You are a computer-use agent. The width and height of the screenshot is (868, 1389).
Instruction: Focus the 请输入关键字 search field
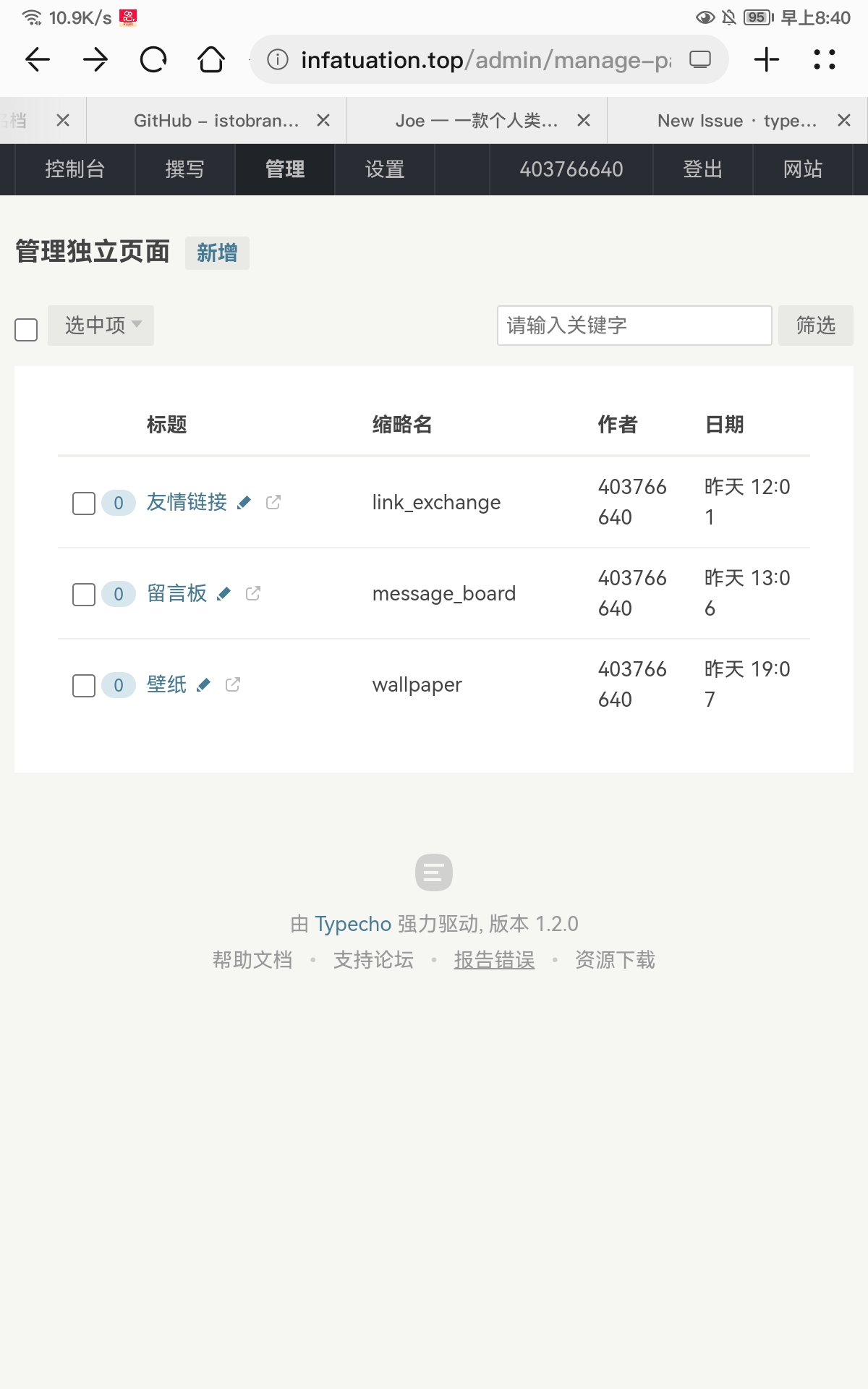pos(634,326)
